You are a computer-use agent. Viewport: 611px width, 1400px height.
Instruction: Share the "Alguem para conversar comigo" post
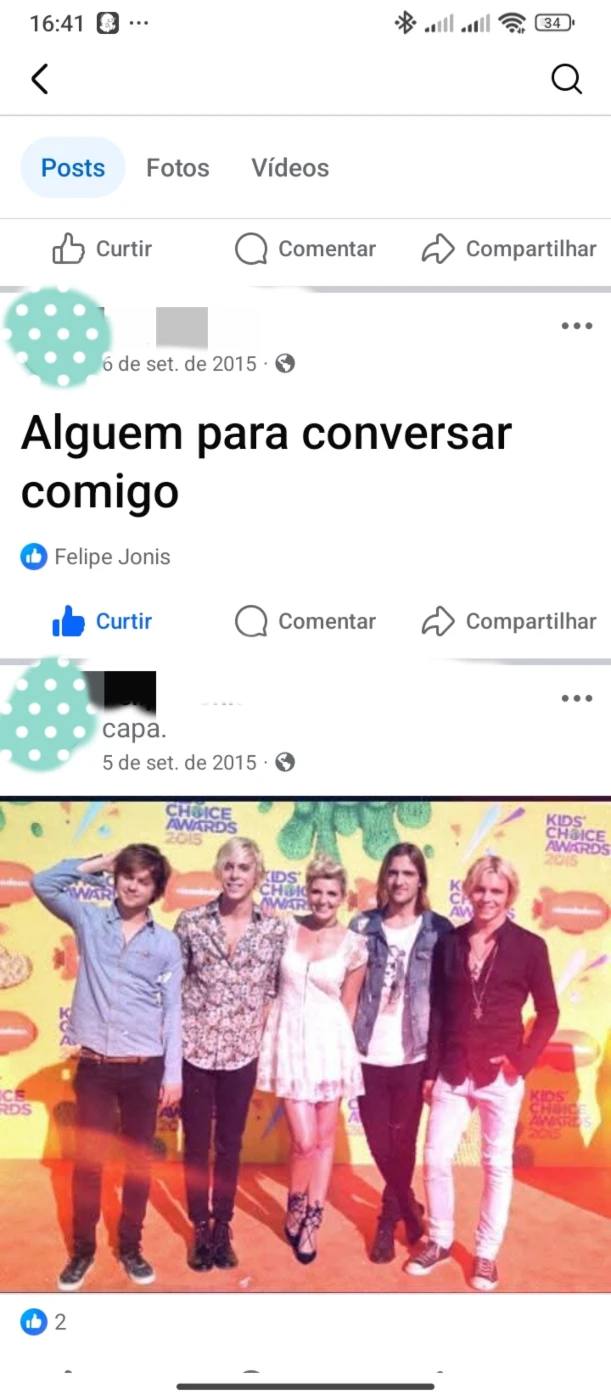[509, 621]
